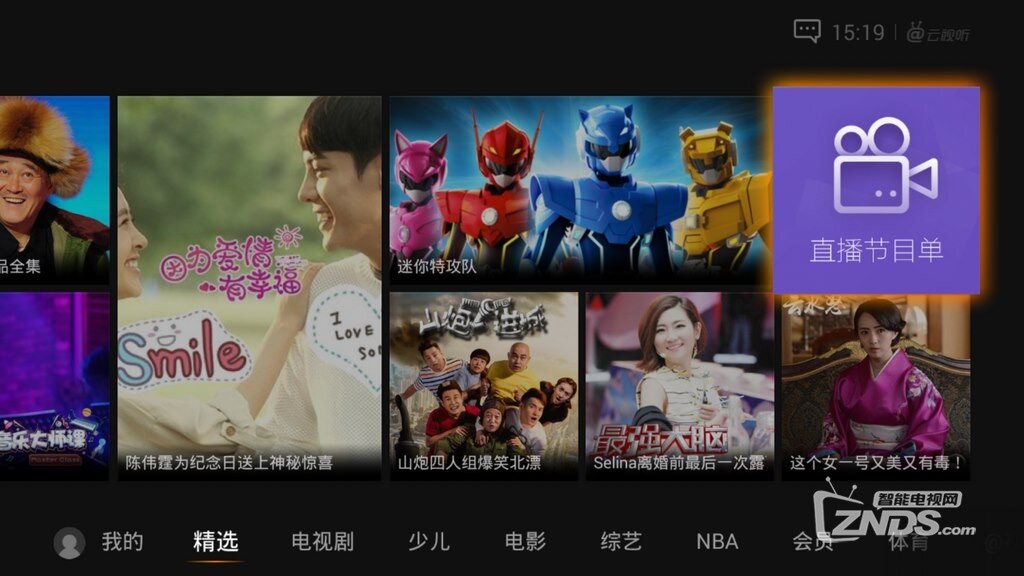Open the 体育 tab
1024x576 pixels.
pos(908,542)
